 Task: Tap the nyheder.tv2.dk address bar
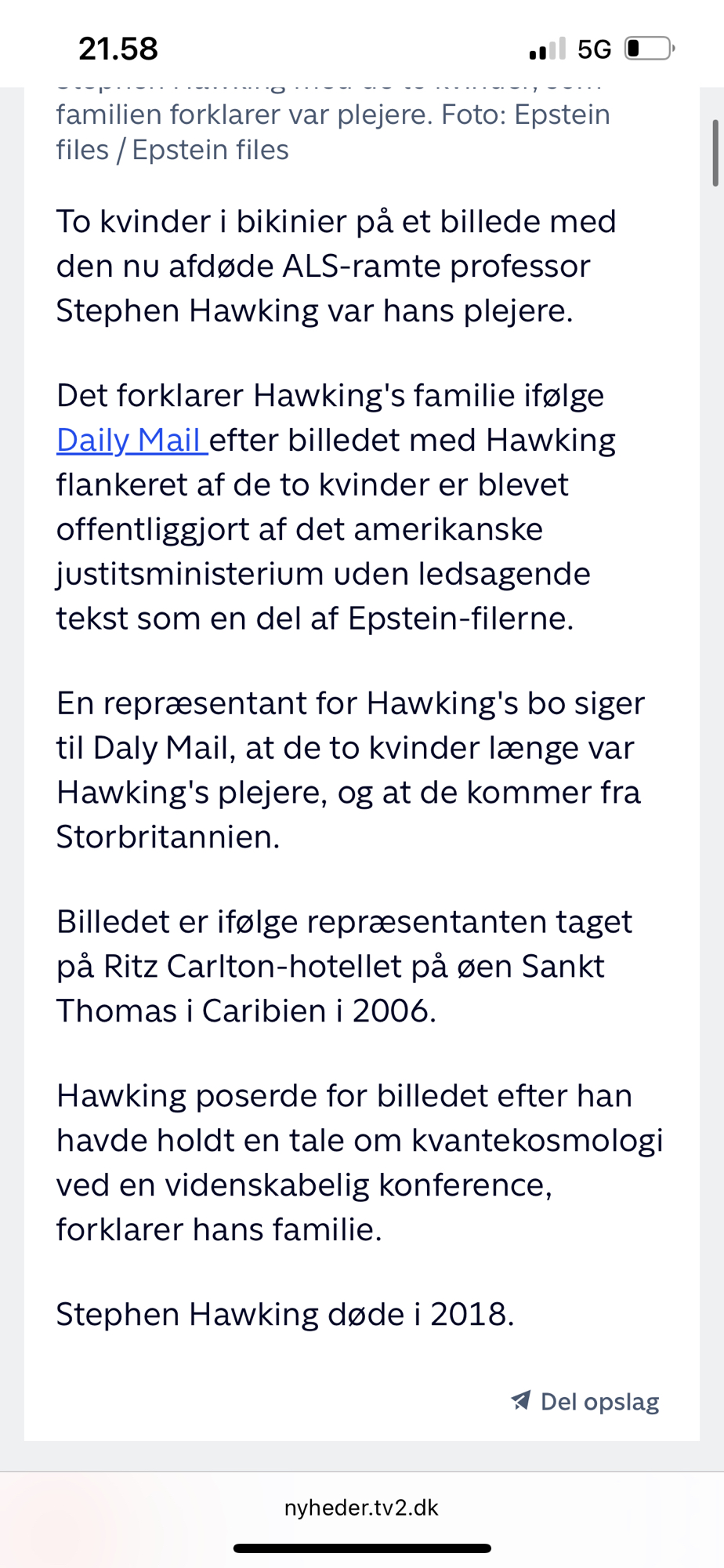pyautogui.click(x=361, y=1508)
